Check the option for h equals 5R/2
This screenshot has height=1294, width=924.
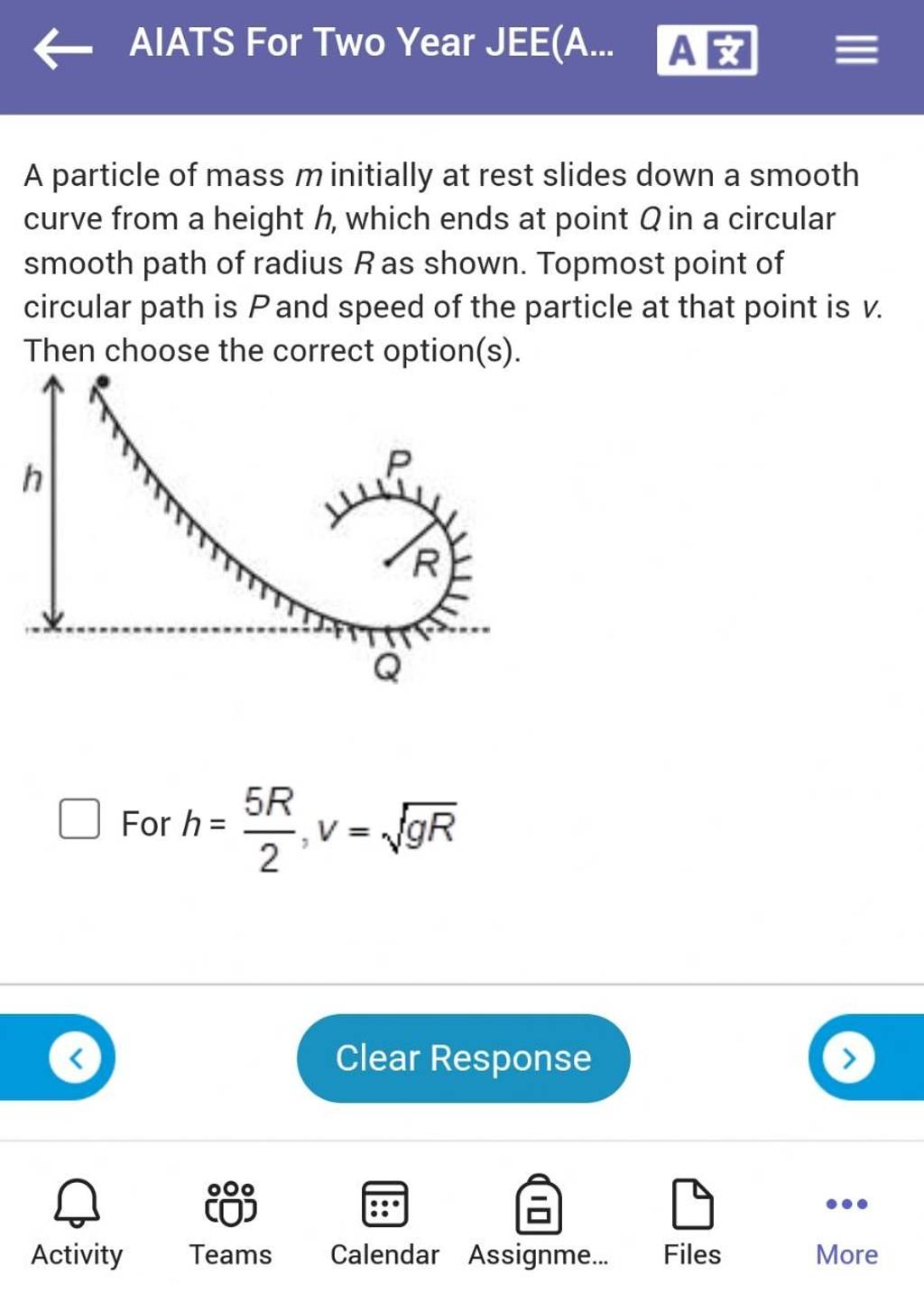pos(80,819)
